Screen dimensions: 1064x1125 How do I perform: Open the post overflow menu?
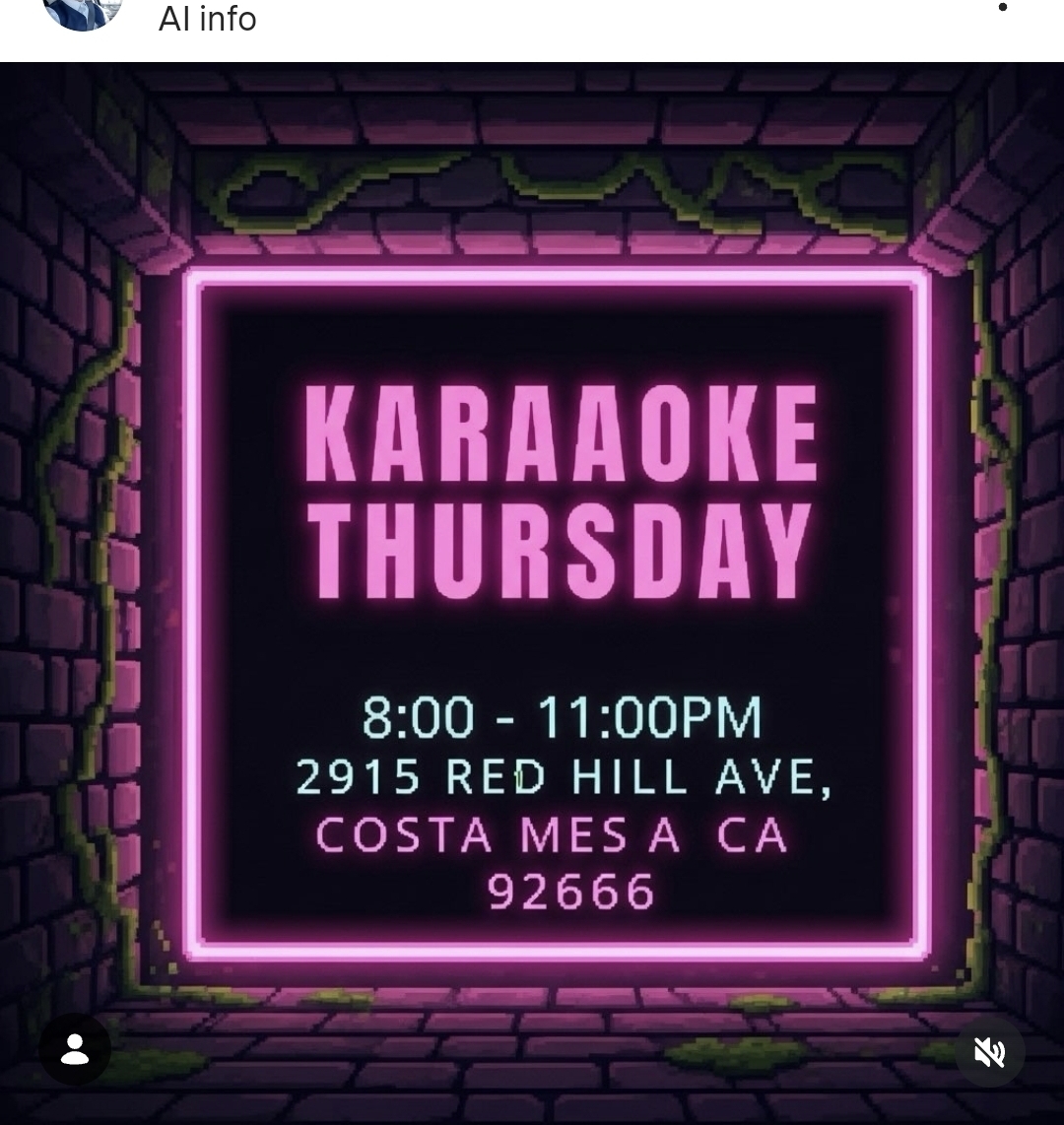1003,8
